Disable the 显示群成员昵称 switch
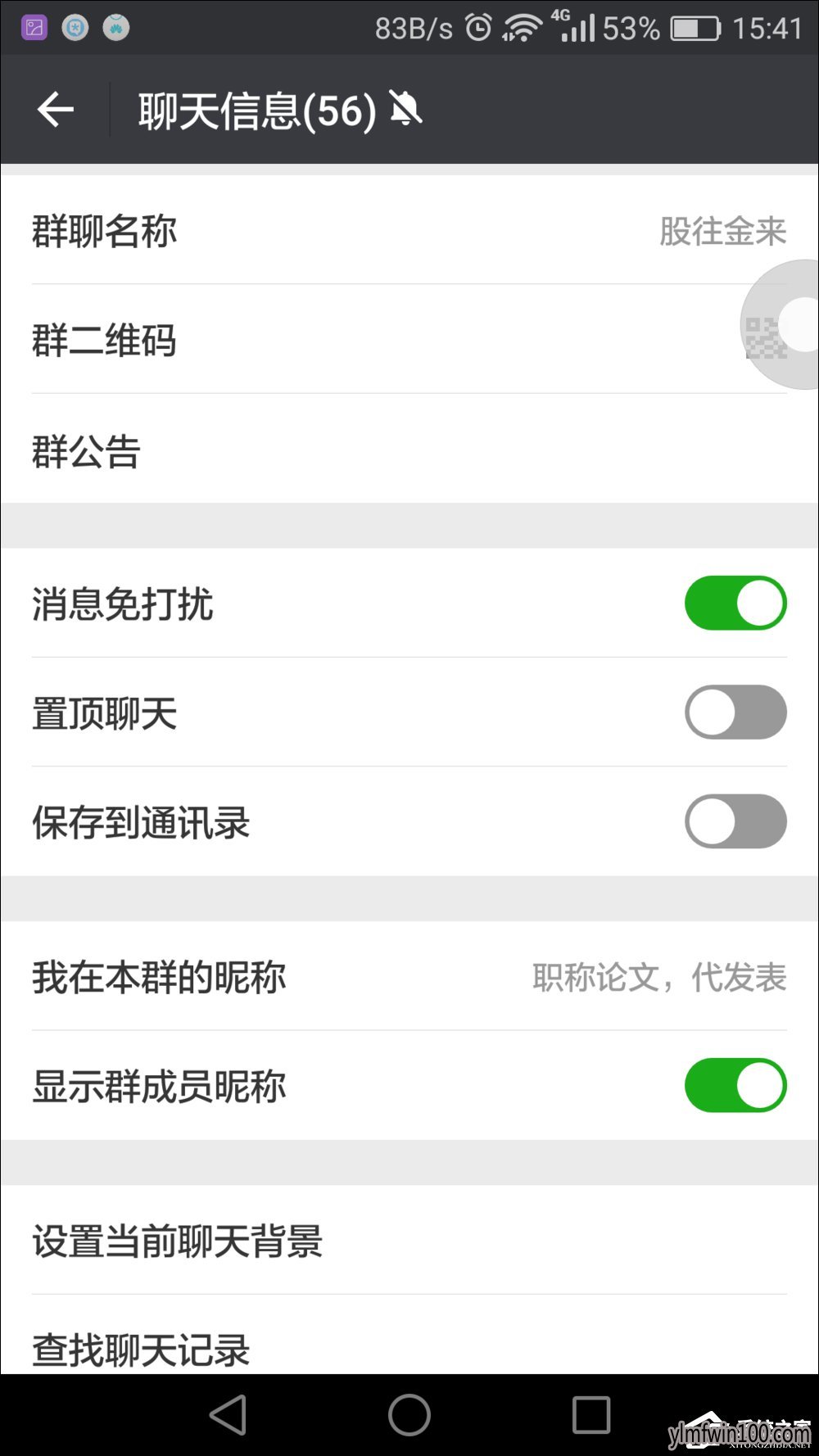This screenshot has width=819, height=1456. [735, 1085]
